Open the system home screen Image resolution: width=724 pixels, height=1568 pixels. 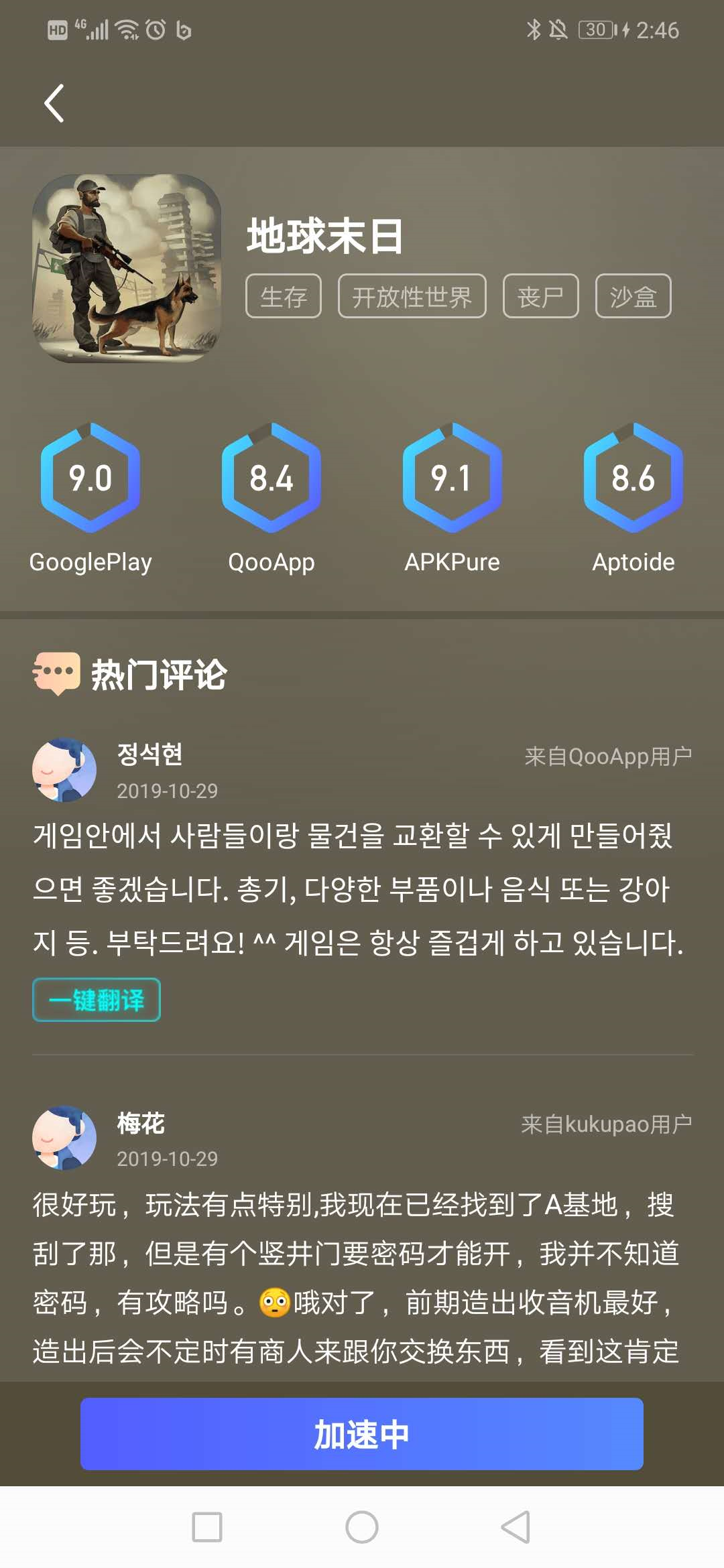362,1527
